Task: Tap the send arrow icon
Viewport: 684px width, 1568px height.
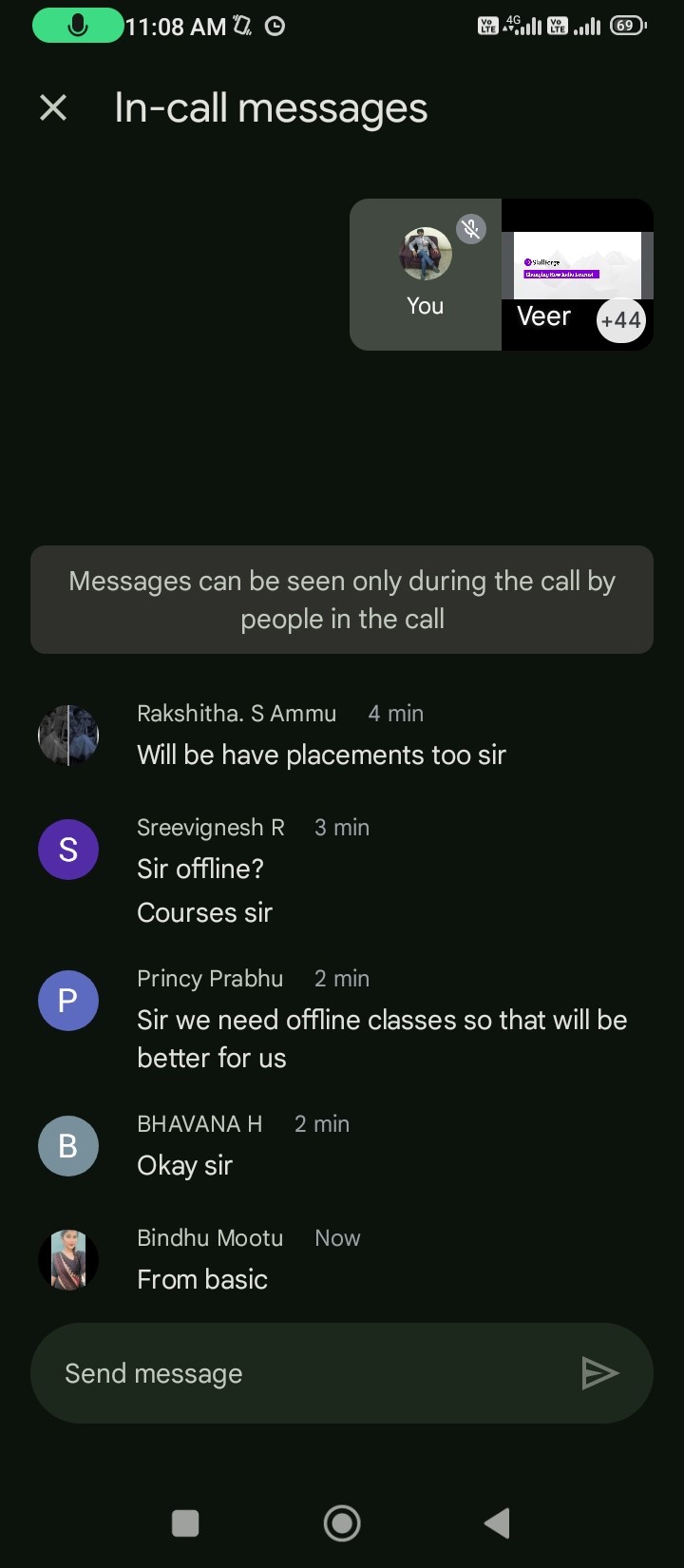Action: 599,1373
